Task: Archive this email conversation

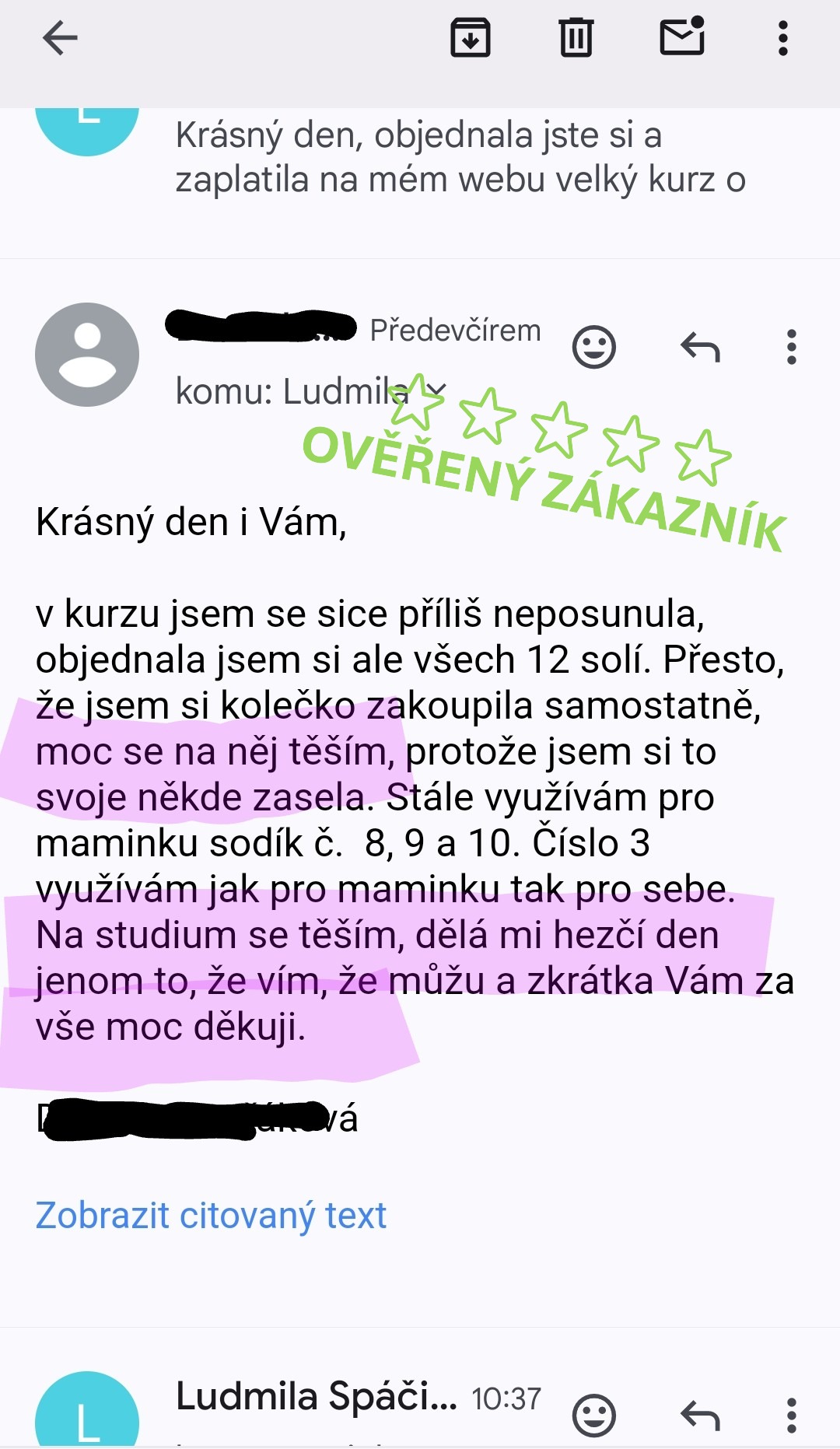Action: [x=471, y=37]
